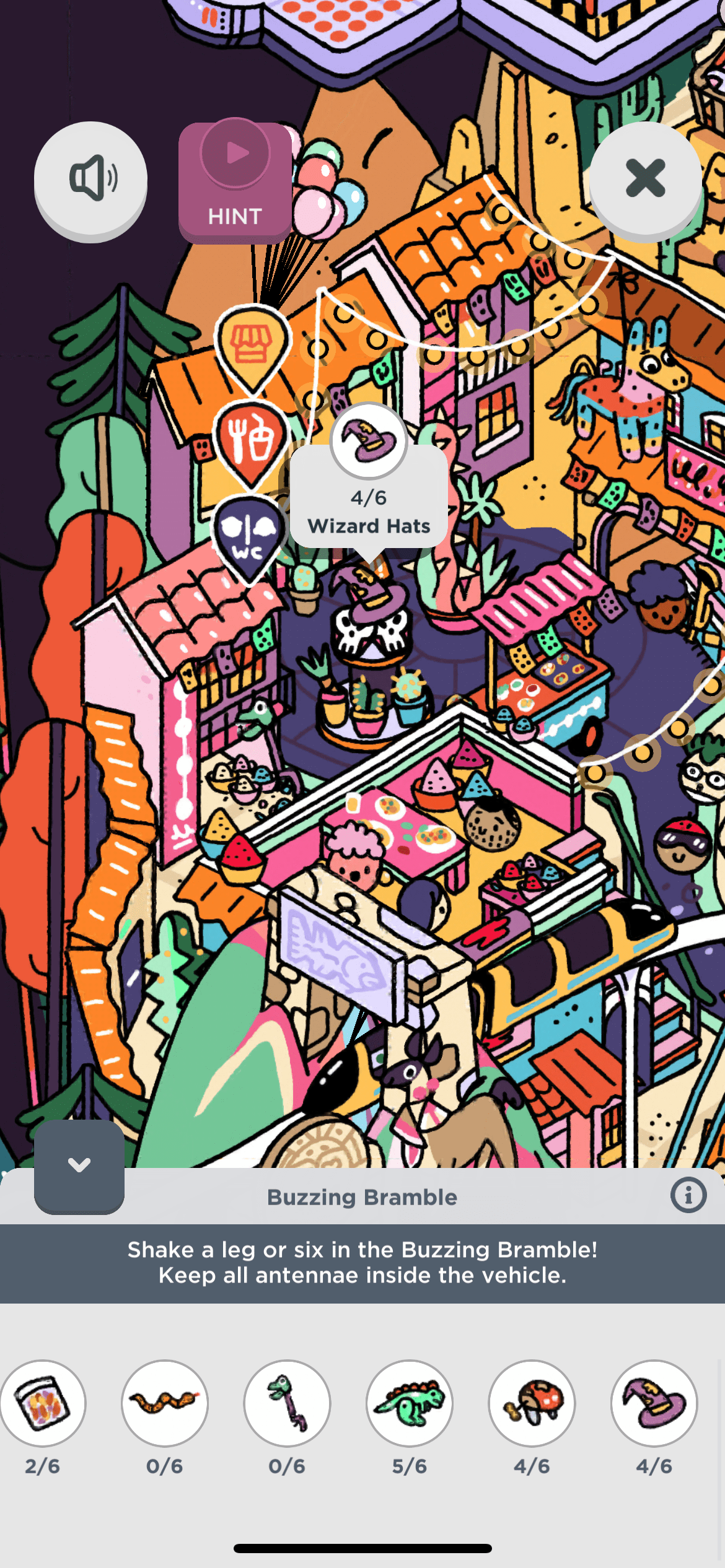Choose the wizard hat item in bottom row

click(x=654, y=1403)
